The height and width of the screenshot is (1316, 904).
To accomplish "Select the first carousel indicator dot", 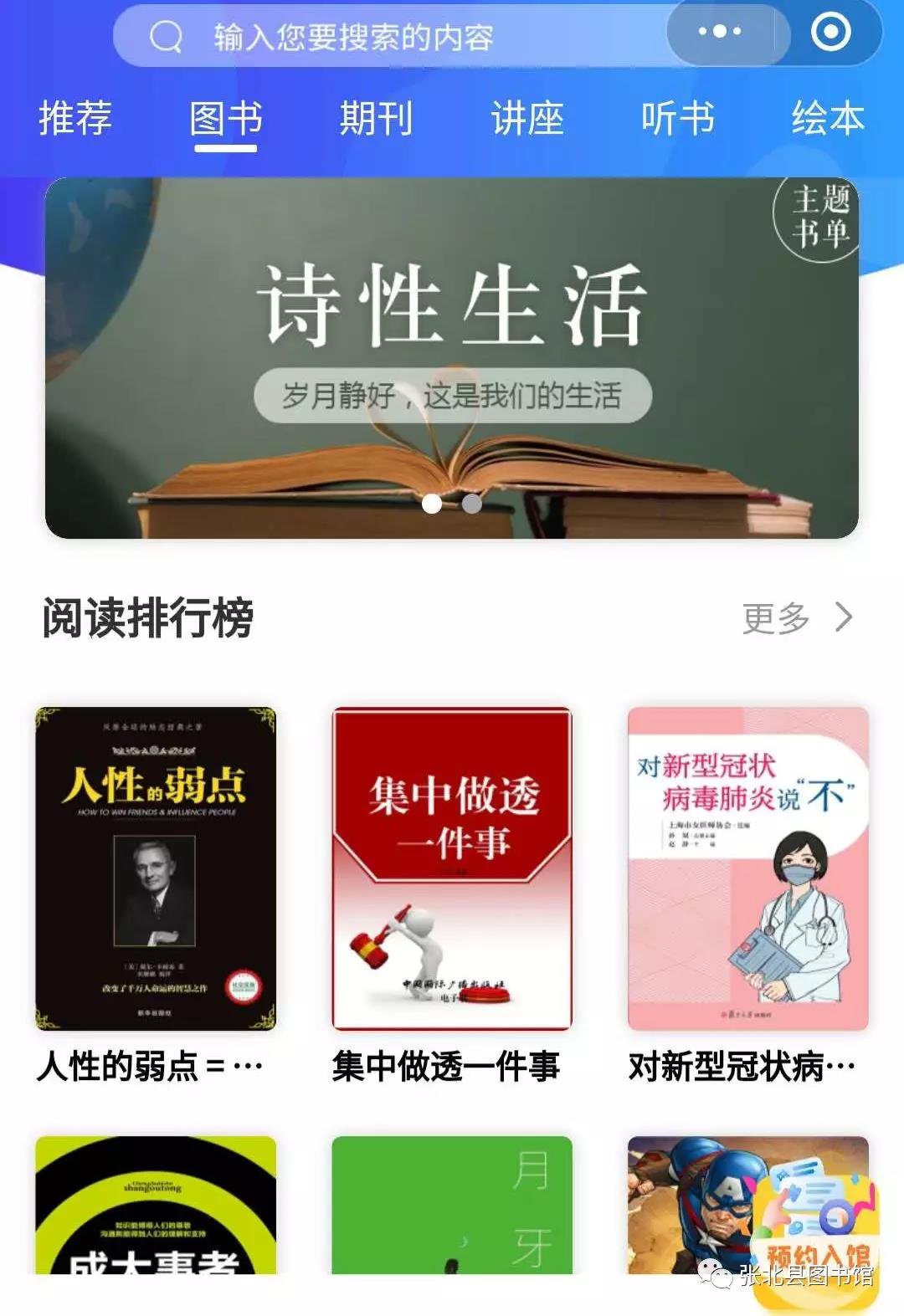I will click(434, 504).
